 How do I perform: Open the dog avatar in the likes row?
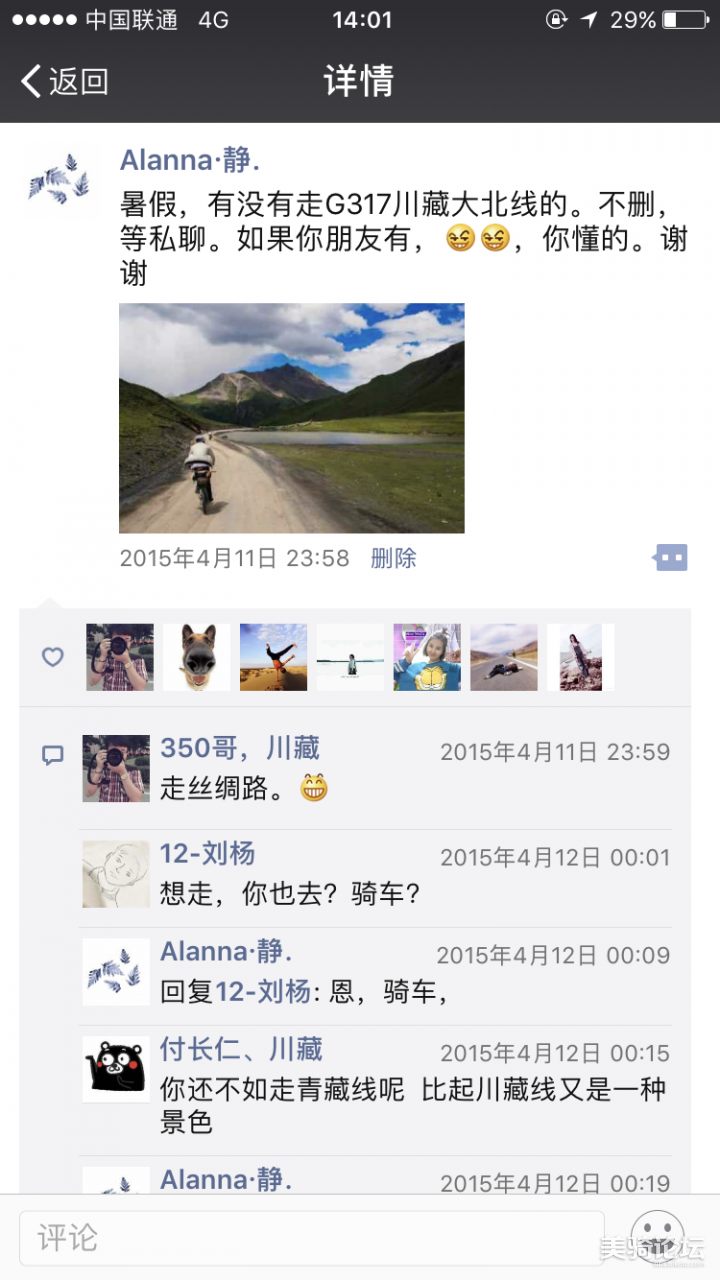point(197,657)
